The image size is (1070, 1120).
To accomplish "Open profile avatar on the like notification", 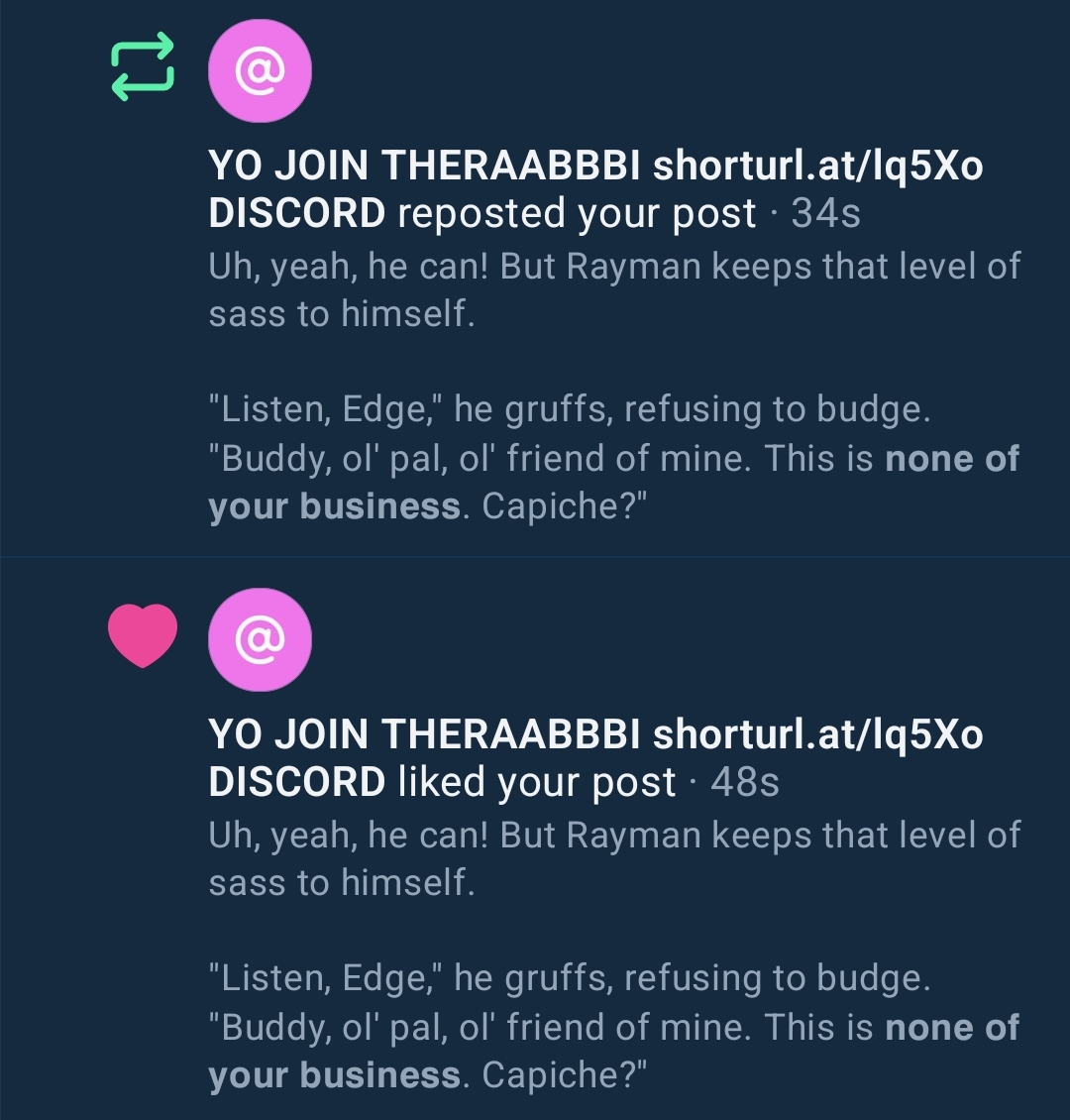I will (x=260, y=639).
